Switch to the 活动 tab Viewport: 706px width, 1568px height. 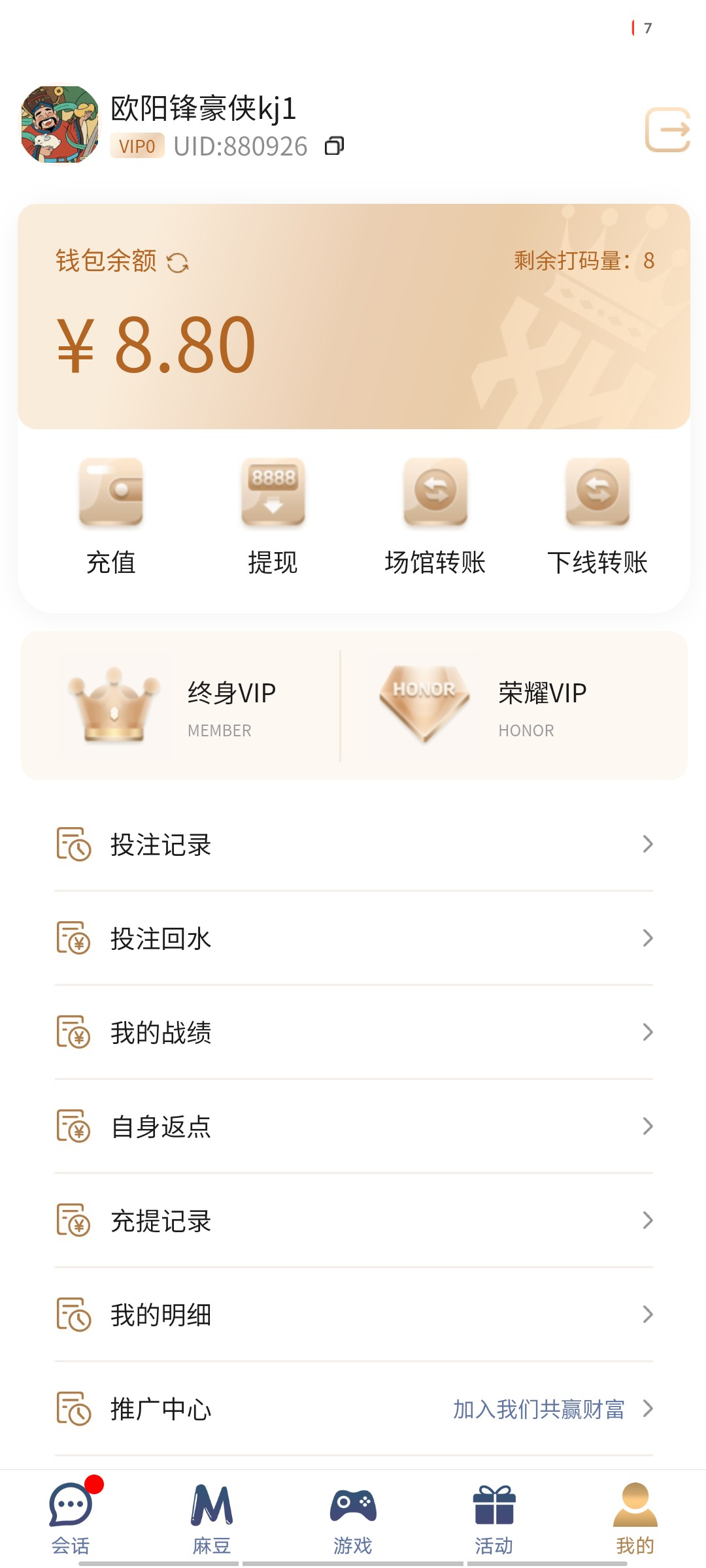(x=494, y=1518)
